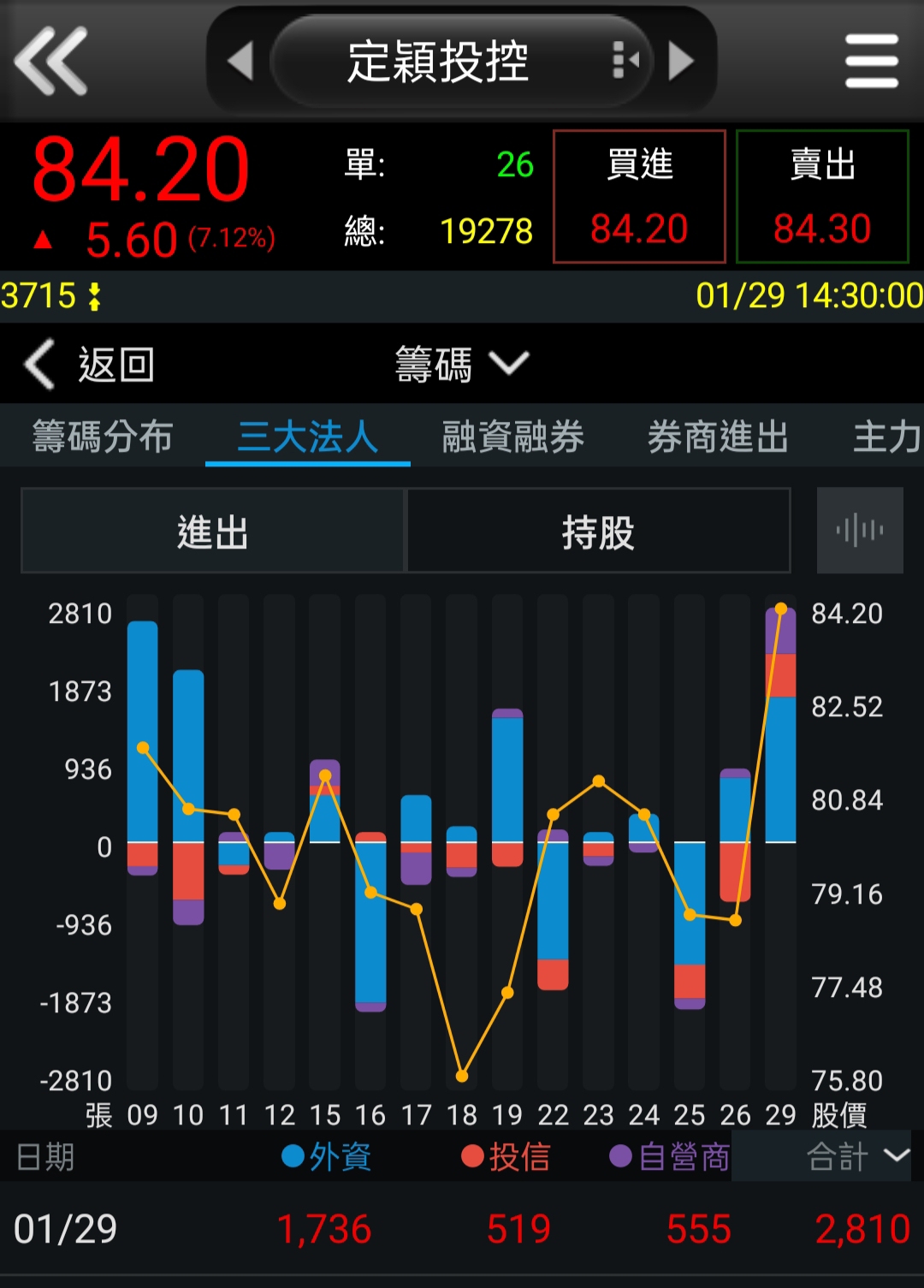Viewport: 924px width, 1288px height.
Task: Tap the back chevron next to 返回
Action: tap(38, 363)
